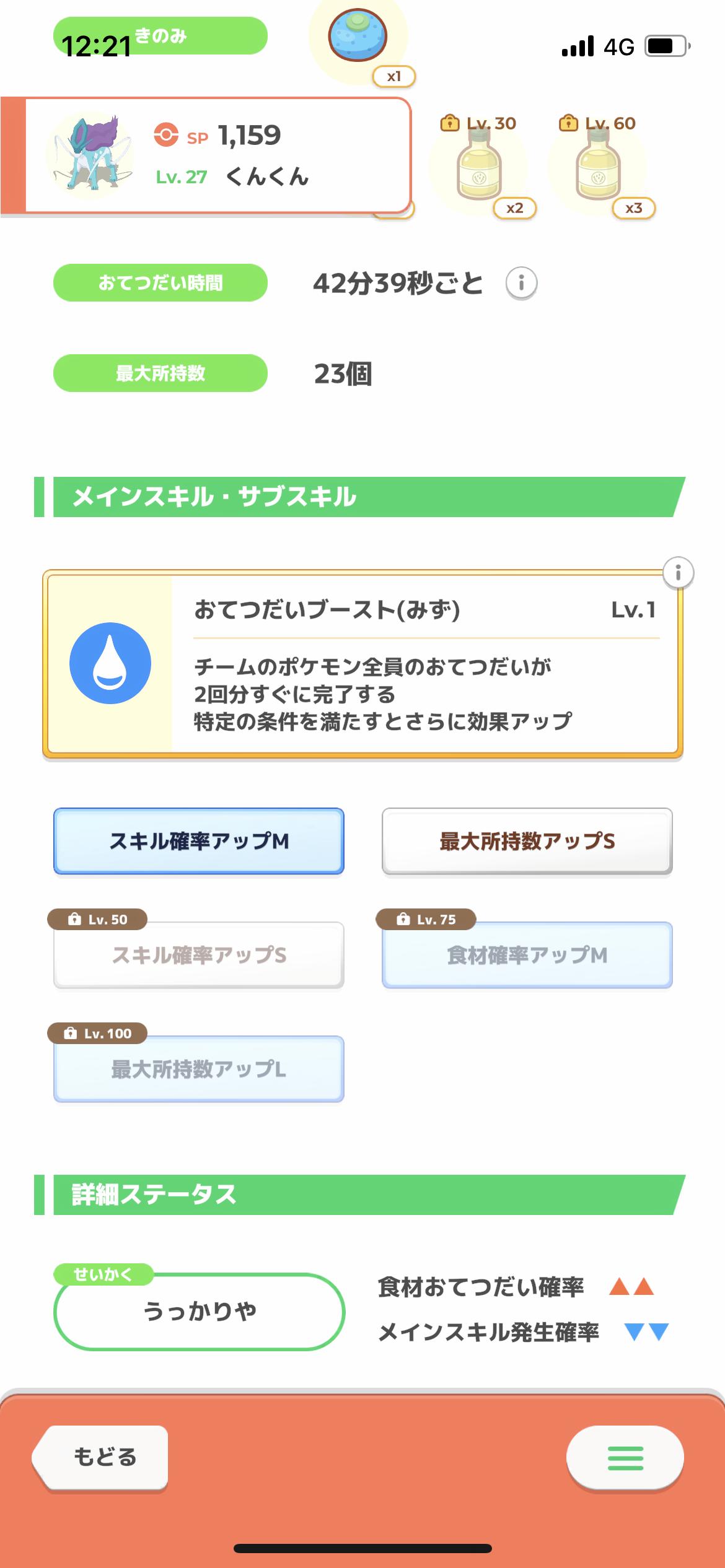Open info icon on the main skill card
This screenshot has height=1568, width=725.
[678, 573]
